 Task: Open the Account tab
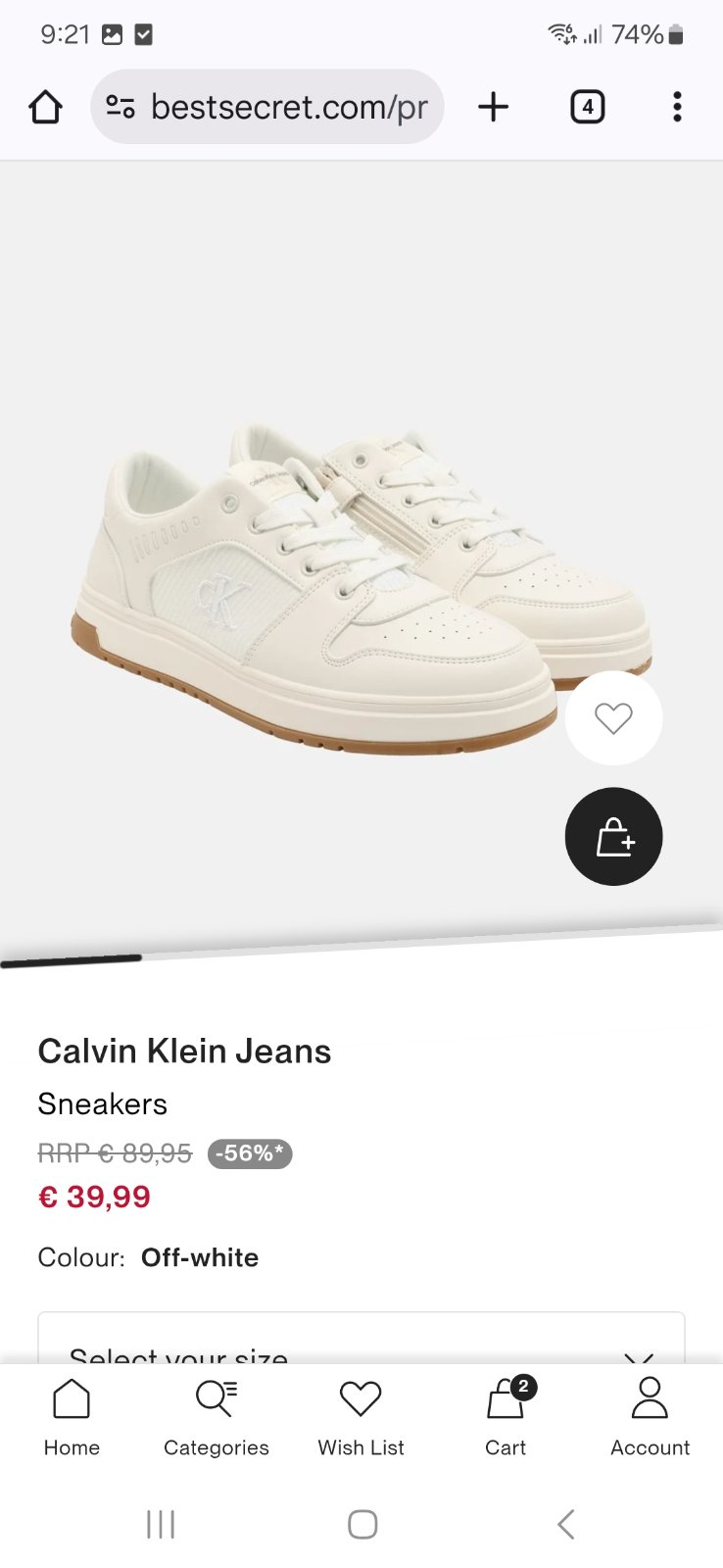[x=650, y=1416]
